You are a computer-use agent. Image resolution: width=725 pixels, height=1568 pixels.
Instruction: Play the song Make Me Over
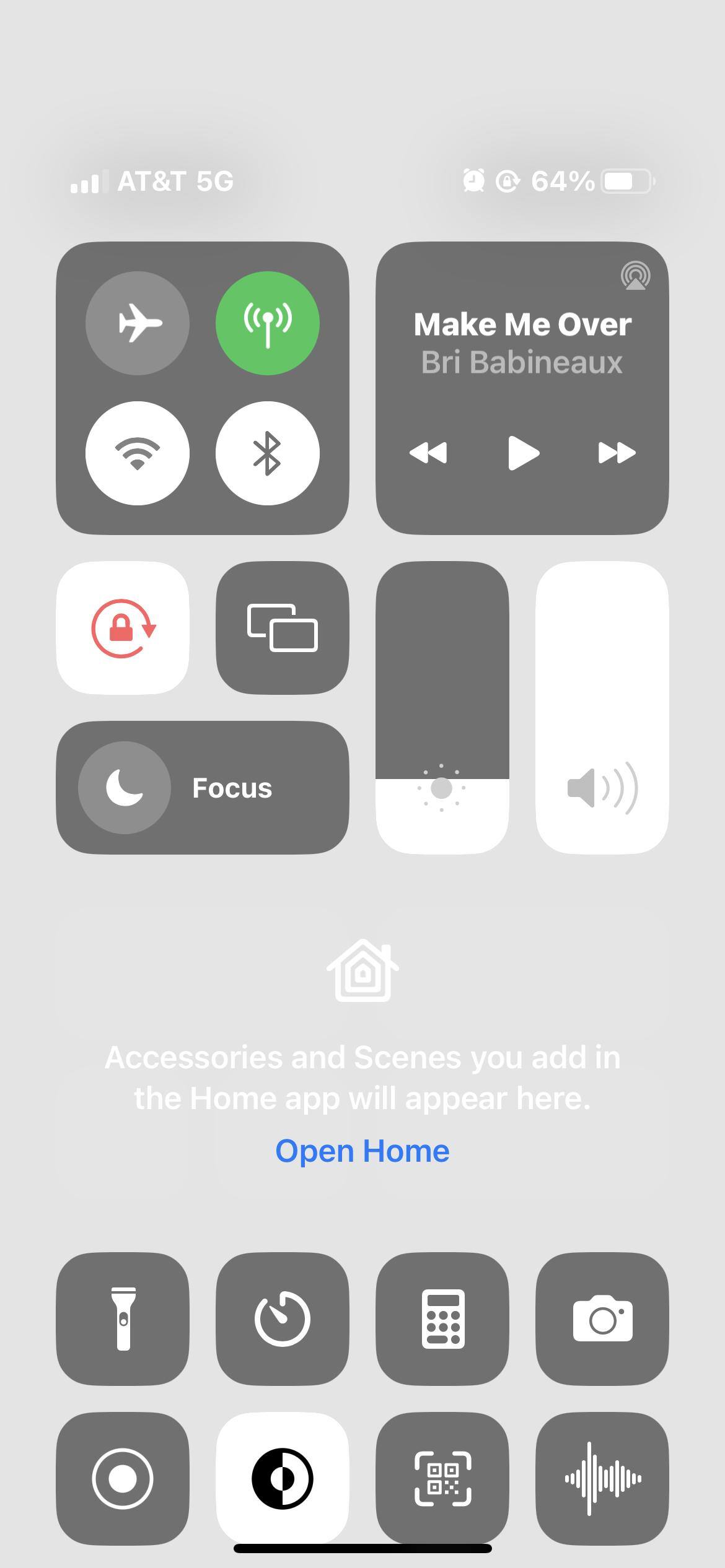pos(523,453)
